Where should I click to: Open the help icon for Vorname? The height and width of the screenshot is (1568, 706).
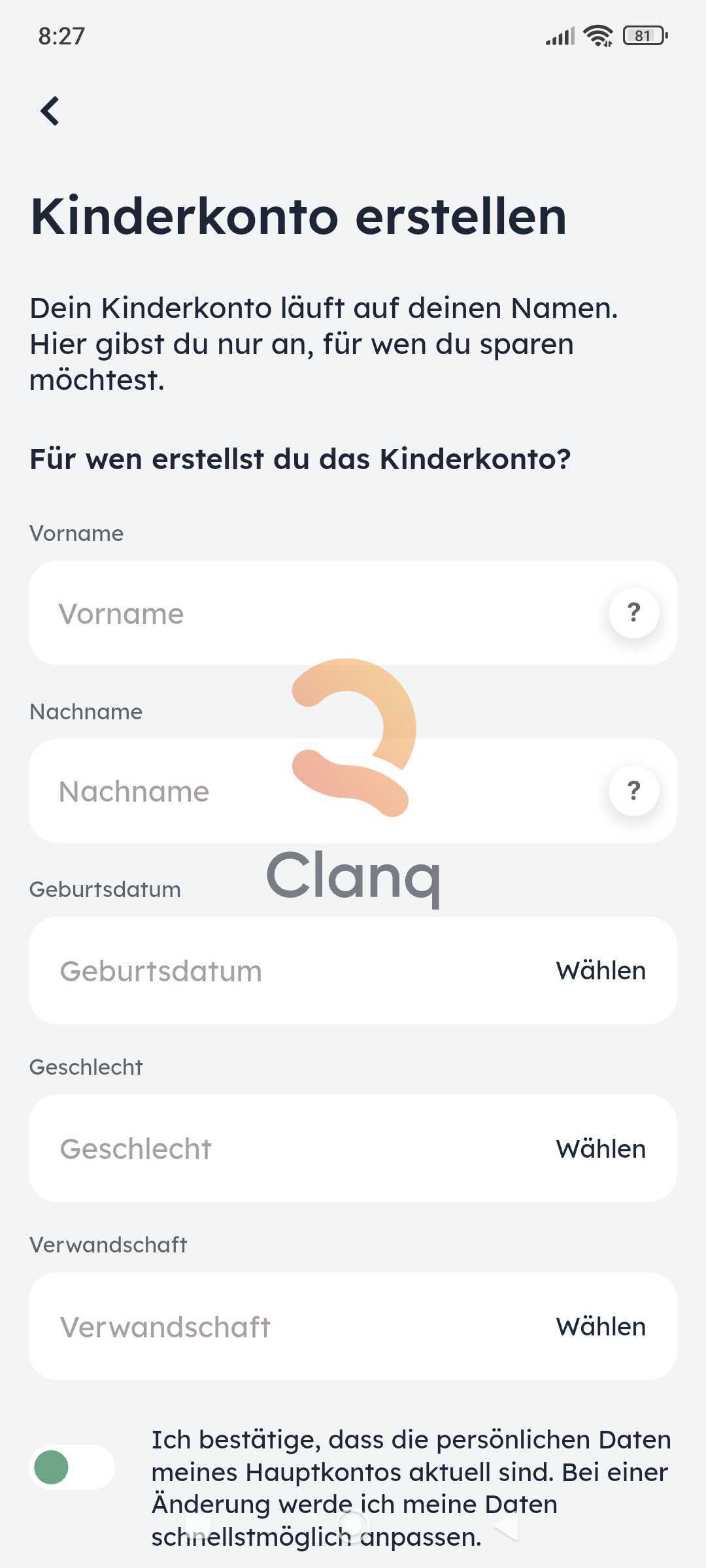633,613
